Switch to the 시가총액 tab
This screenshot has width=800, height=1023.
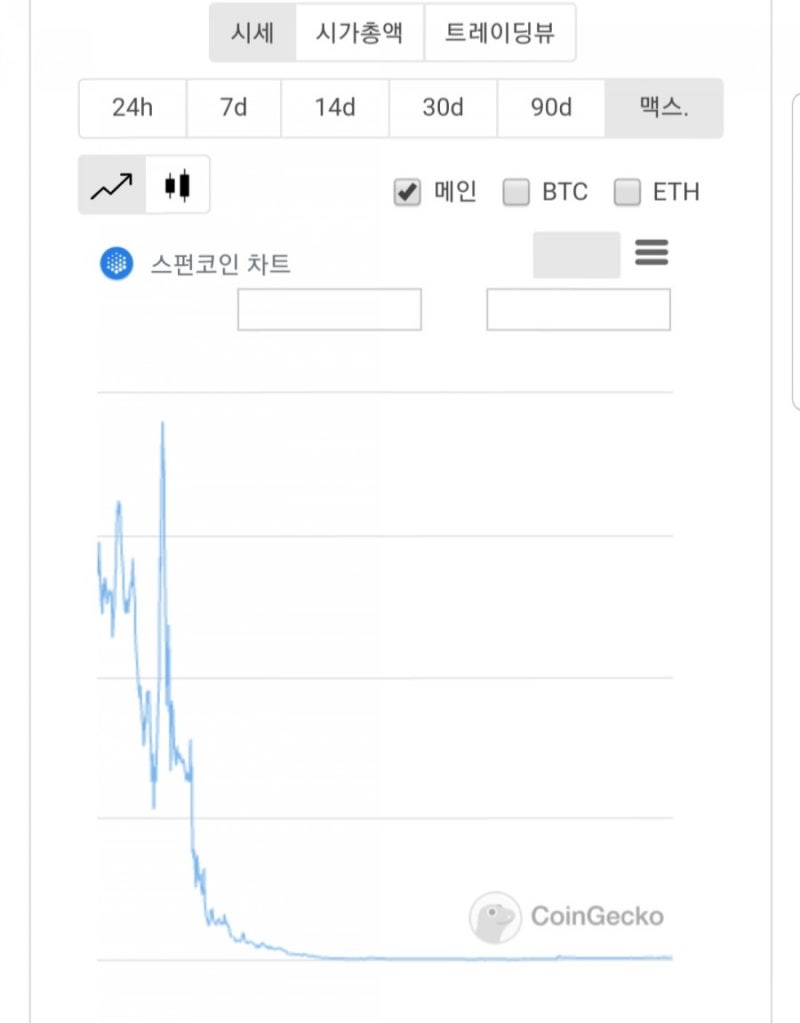click(x=362, y=32)
